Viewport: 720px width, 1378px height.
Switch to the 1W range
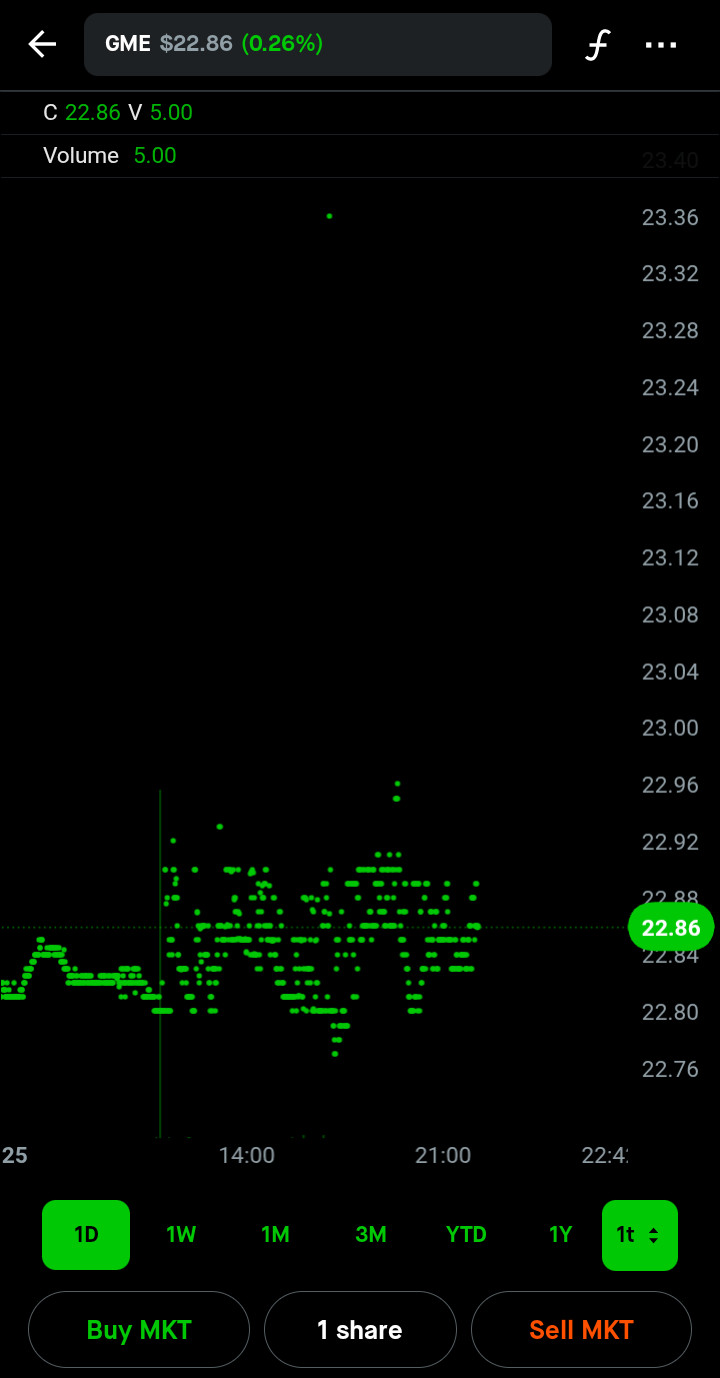click(x=181, y=1234)
